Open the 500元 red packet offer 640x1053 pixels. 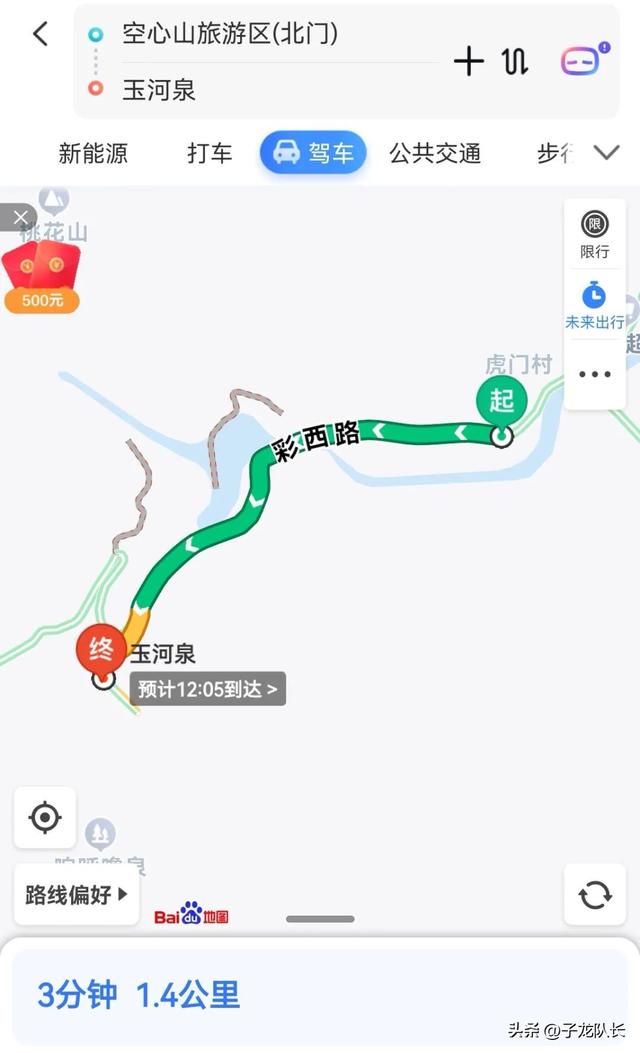pyautogui.click(x=42, y=277)
